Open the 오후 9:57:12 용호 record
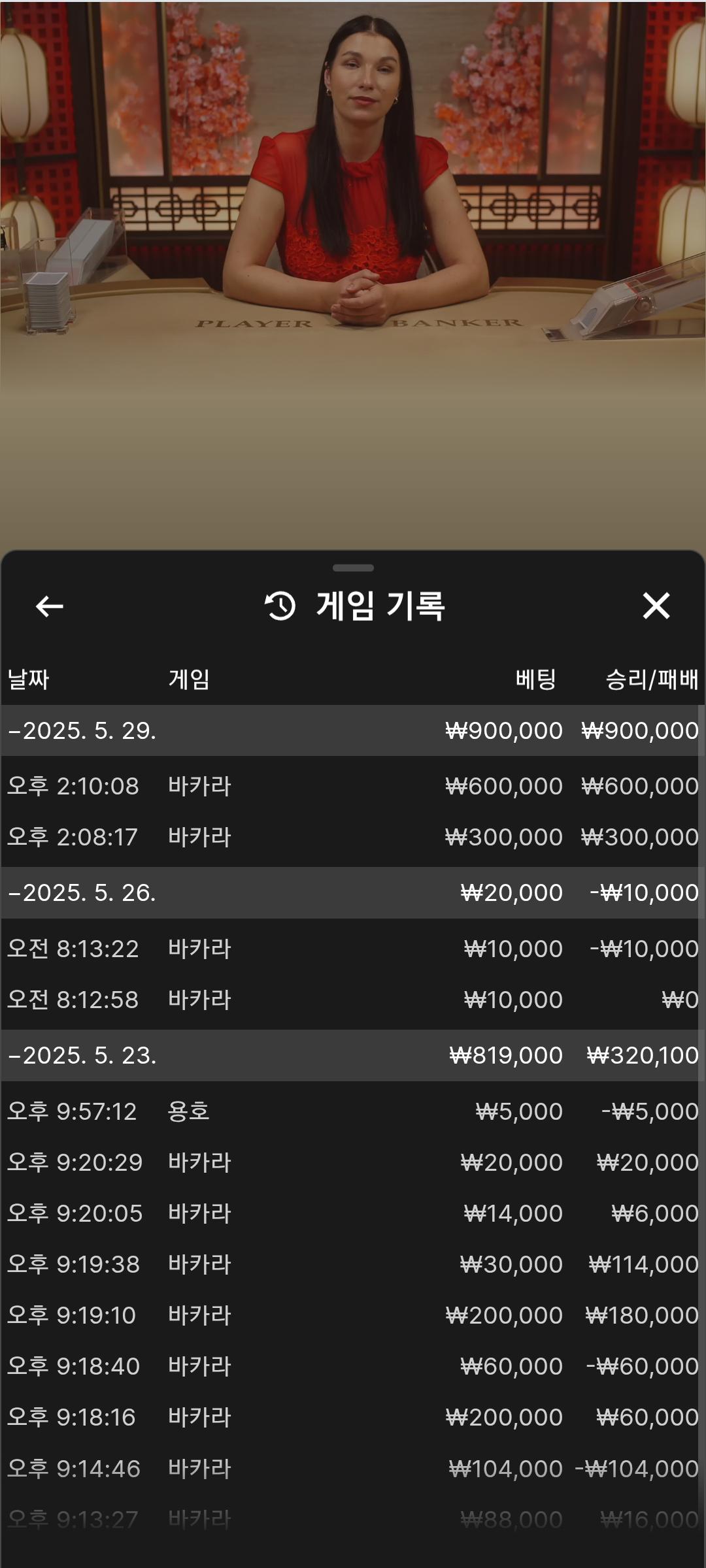The height and width of the screenshot is (1568, 706). 353,1111
